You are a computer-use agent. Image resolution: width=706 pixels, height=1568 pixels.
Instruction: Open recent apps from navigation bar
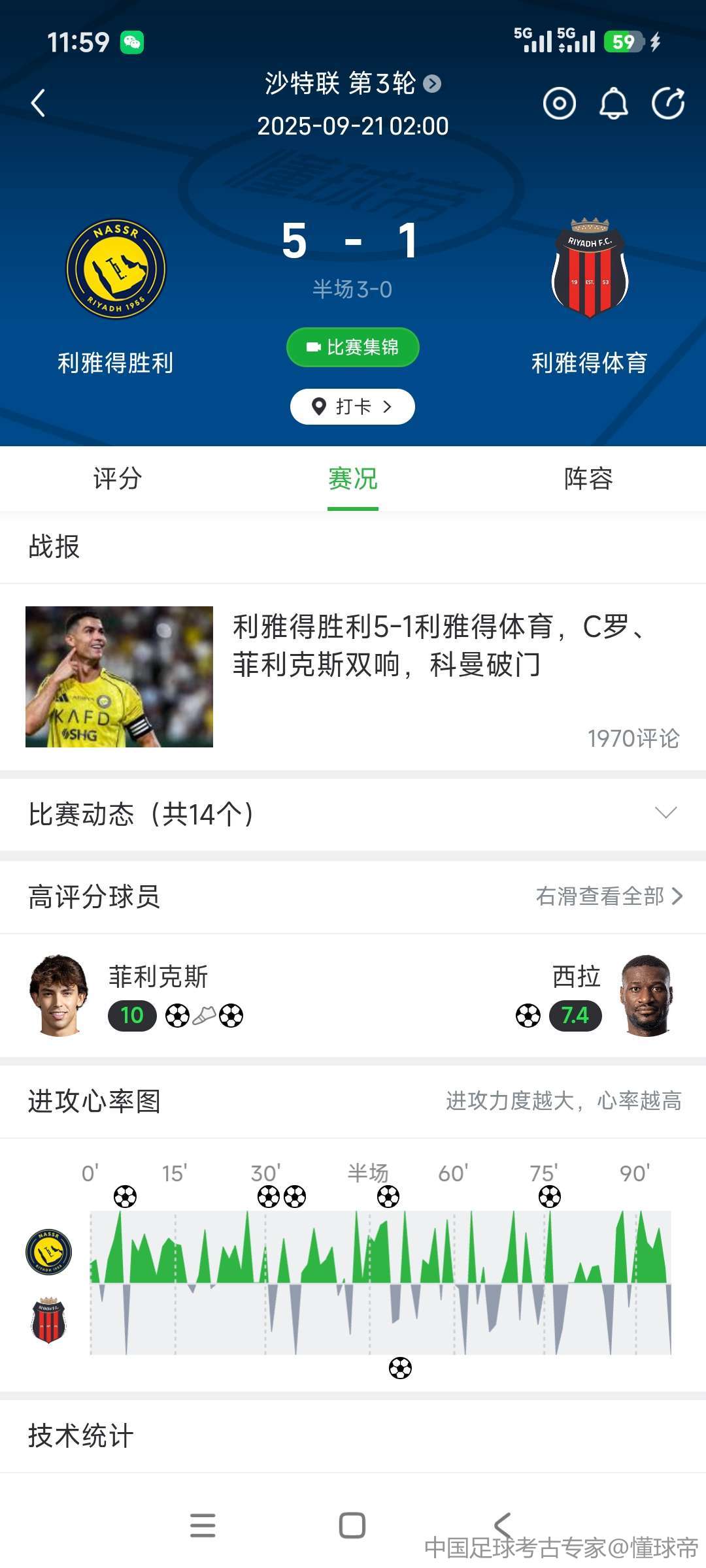tap(203, 1526)
